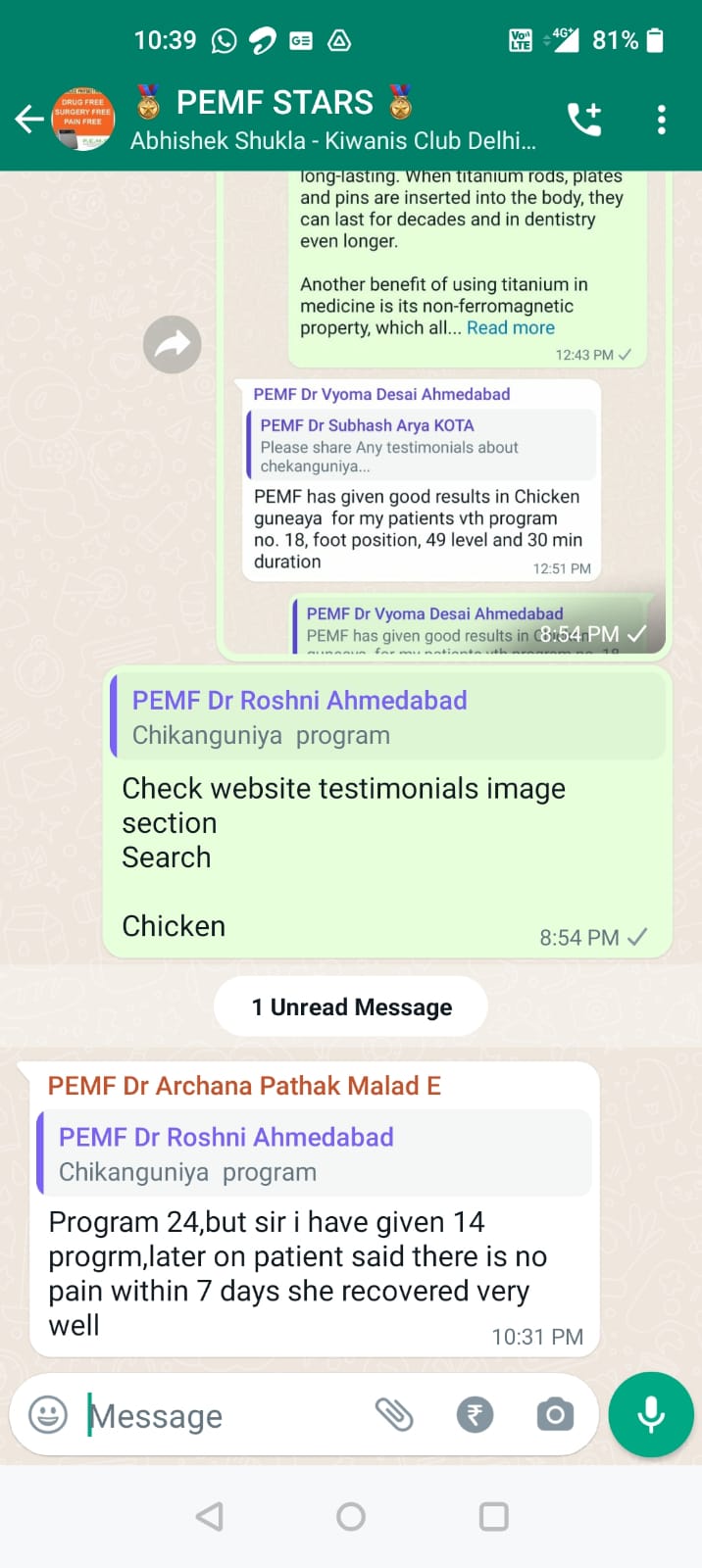Expand the titanium message via Read more
The width and height of the screenshot is (702, 1568).
(x=511, y=328)
